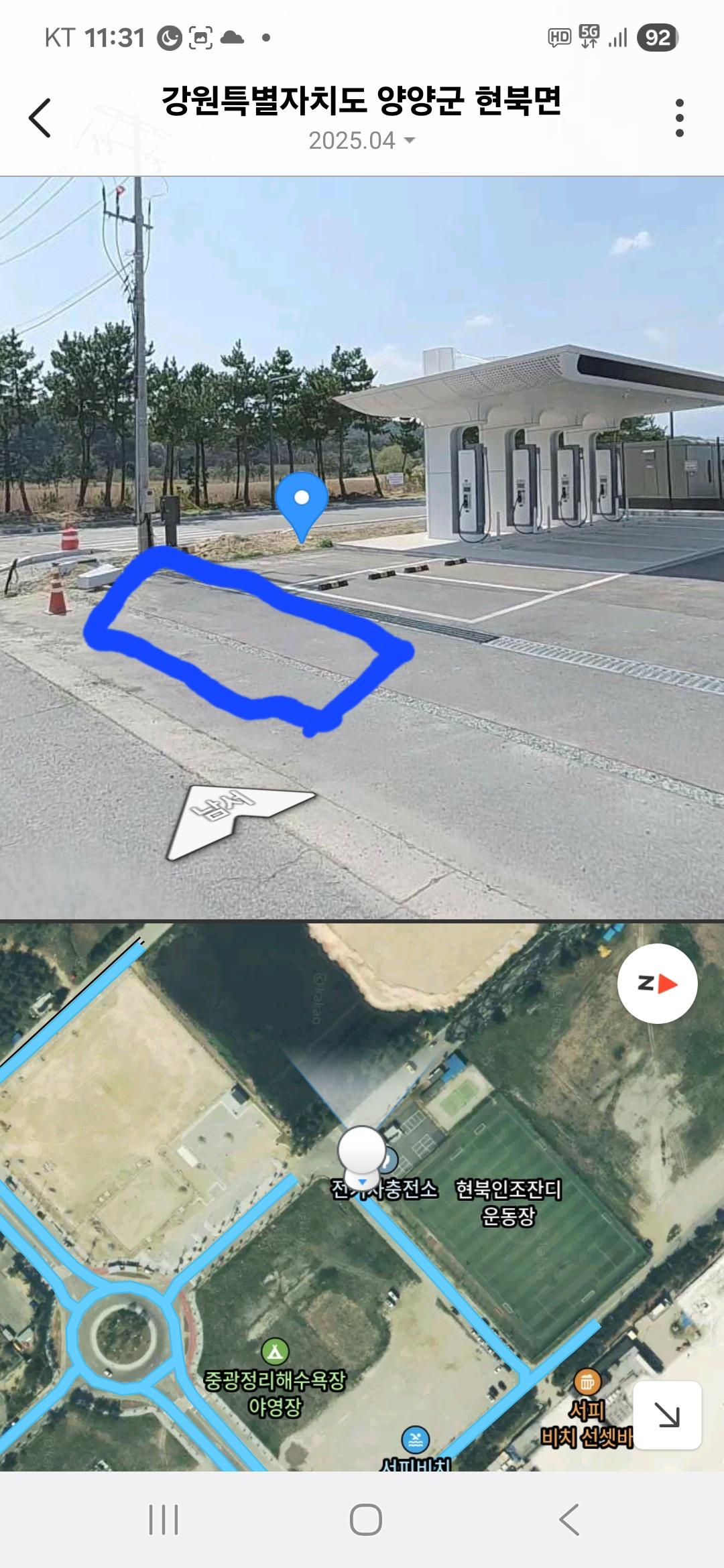This screenshot has width=724, height=1568.
Task: Open recent apps from the navigation bar
Action: [164, 1519]
